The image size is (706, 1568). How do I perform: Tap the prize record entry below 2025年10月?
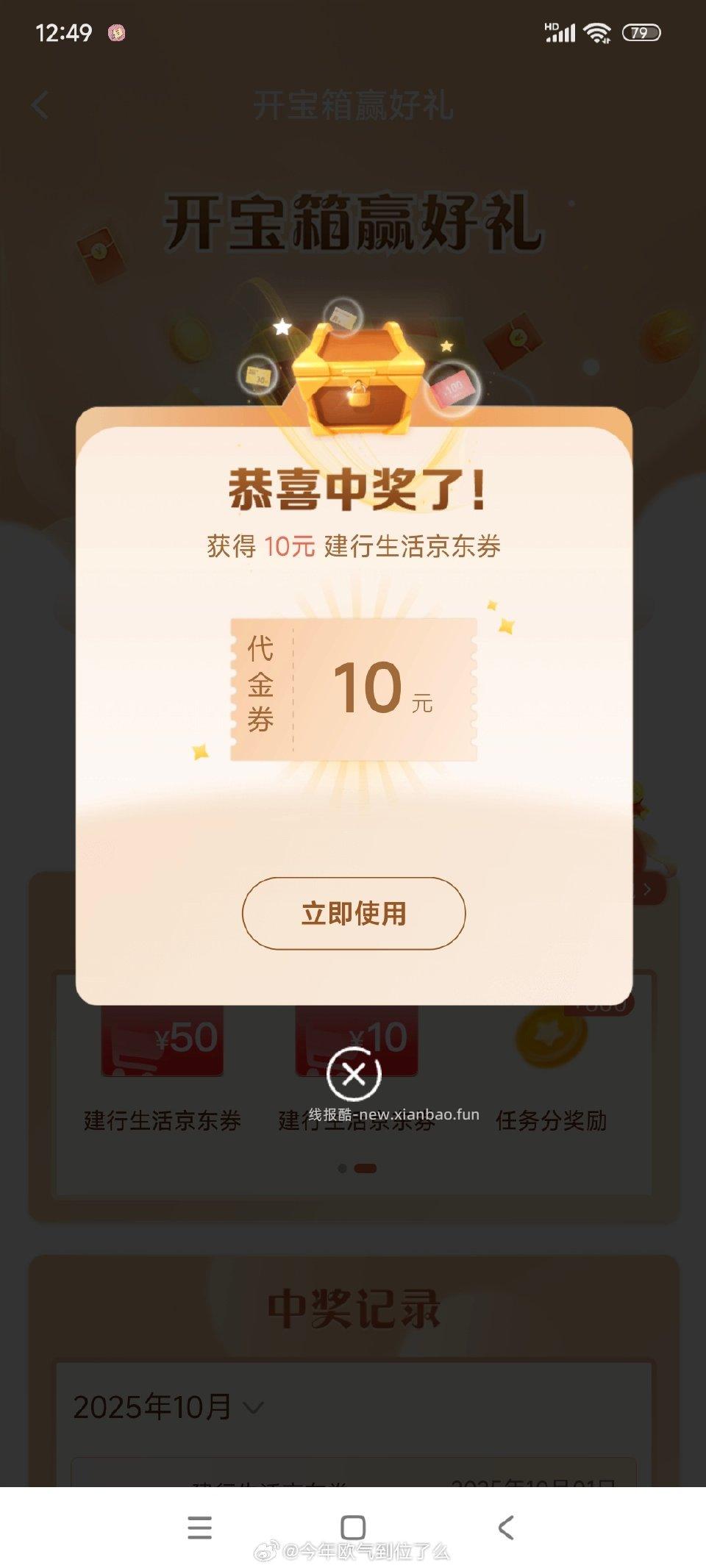(x=353, y=1485)
